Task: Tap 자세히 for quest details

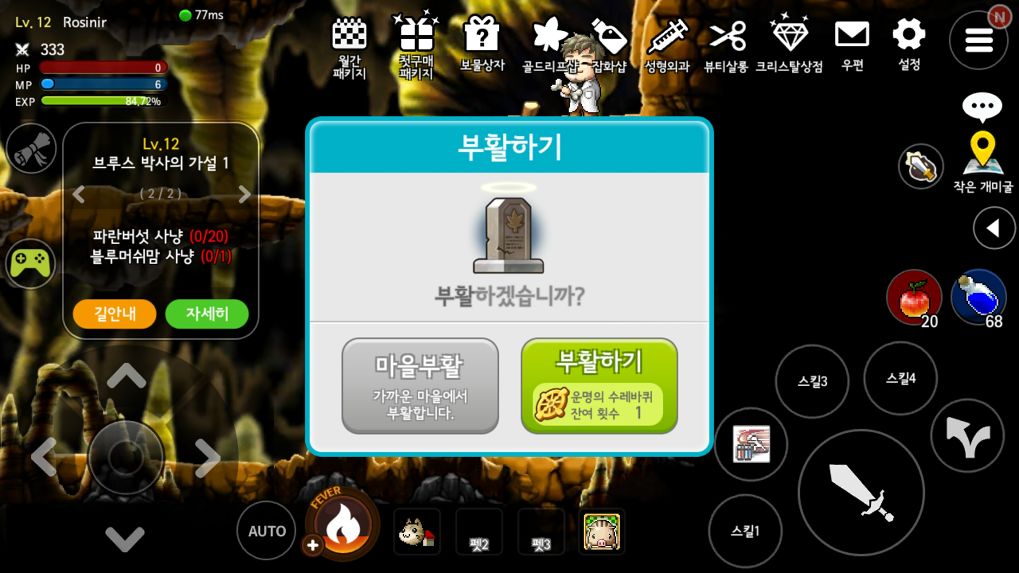Action: pos(206,314)
